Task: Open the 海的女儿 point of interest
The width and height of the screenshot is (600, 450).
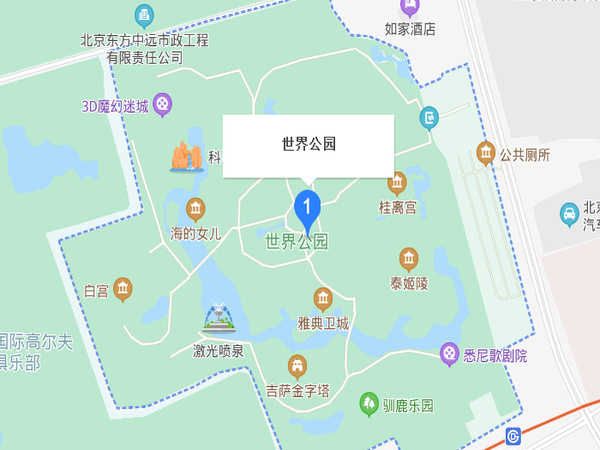Action: coord(195,209)
